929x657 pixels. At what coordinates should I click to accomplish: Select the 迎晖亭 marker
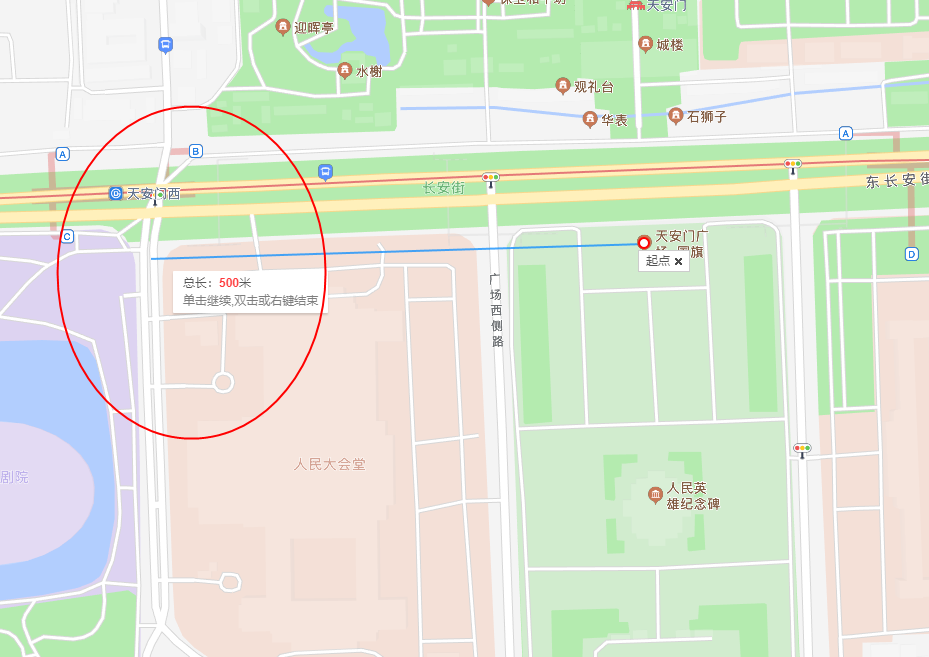[283, 27]
